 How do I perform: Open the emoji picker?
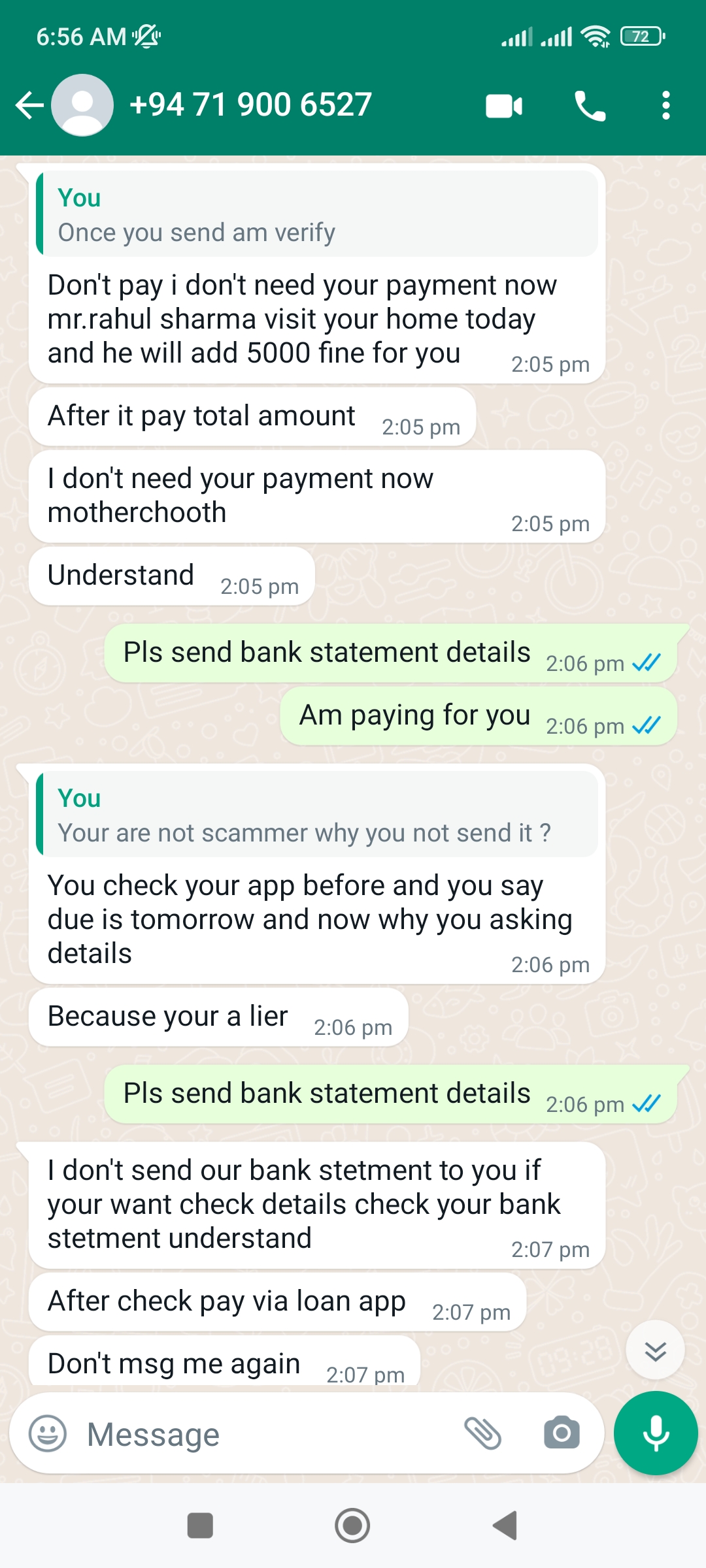[x=48, y=1434]
